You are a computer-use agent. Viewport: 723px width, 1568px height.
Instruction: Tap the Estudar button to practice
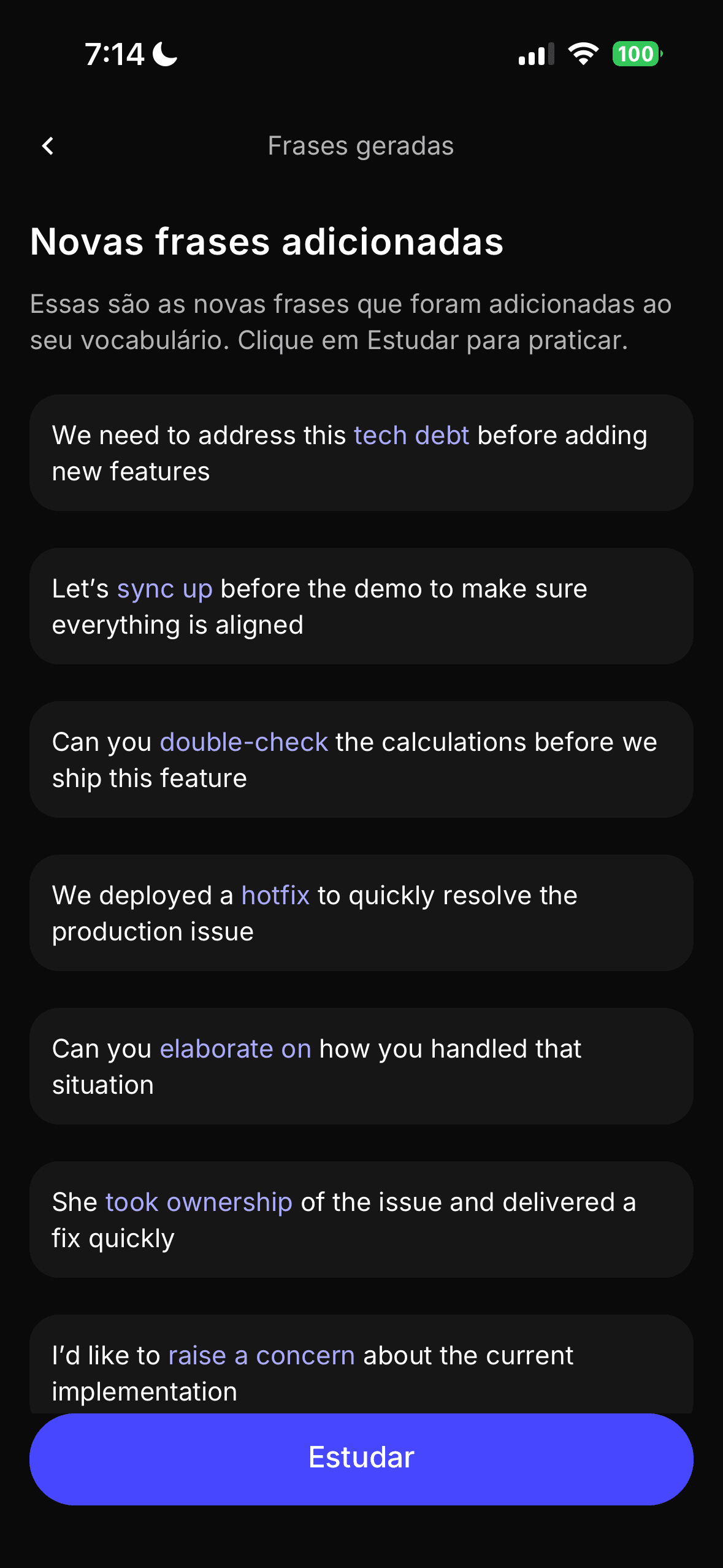click(x=361, y=1458)
